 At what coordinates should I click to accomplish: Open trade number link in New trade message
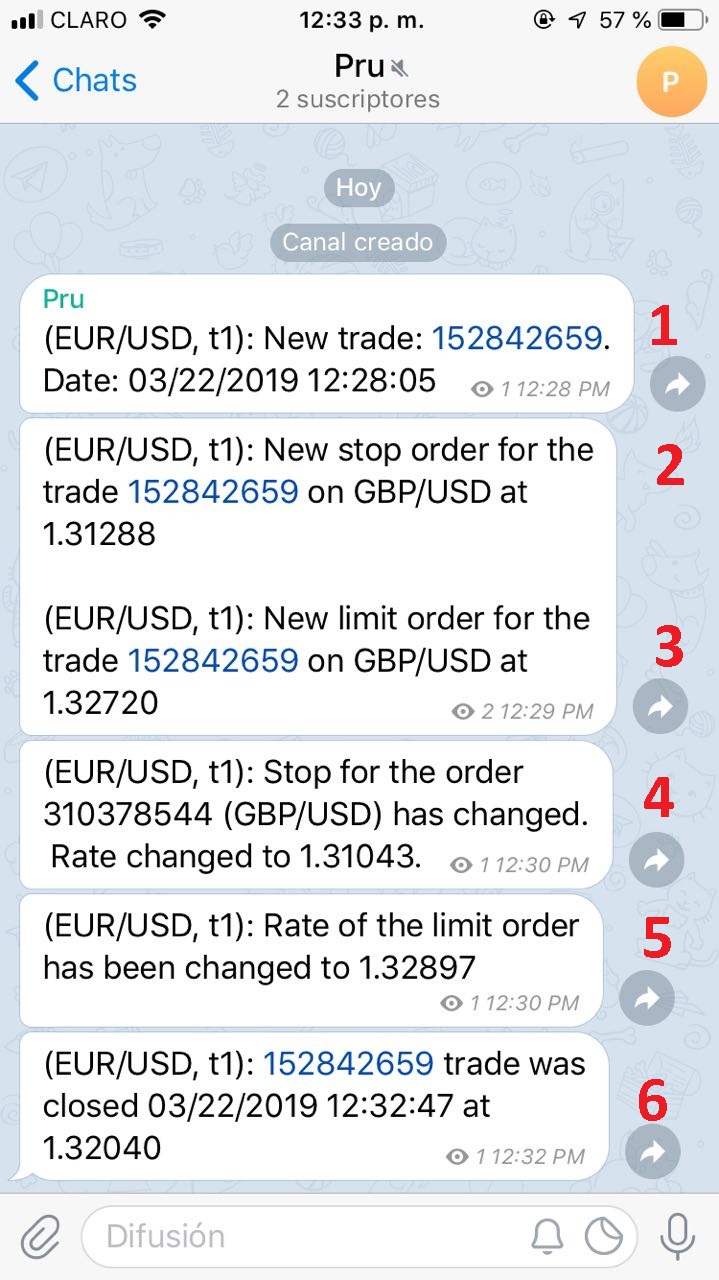click(517, 339)
